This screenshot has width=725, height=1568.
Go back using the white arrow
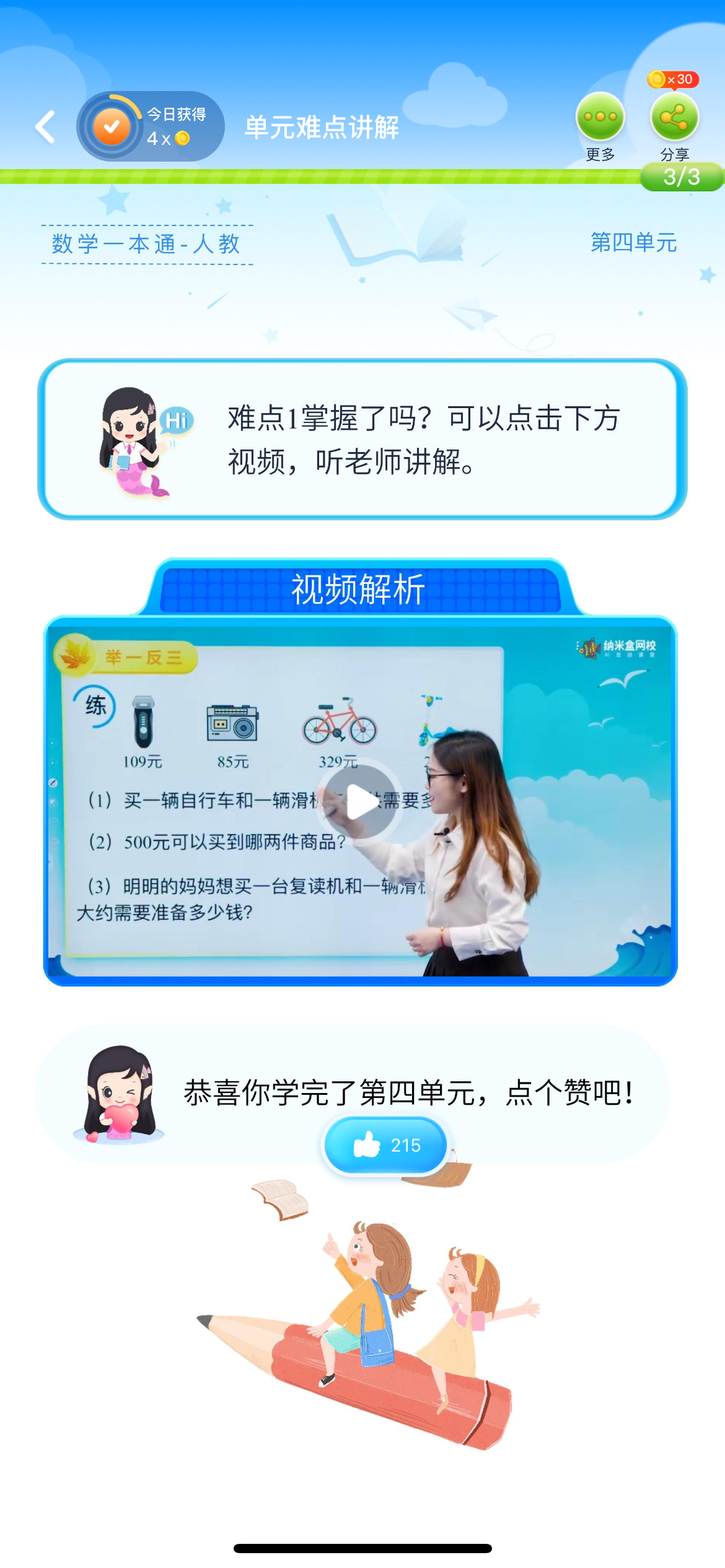click(x=46, y=127)
